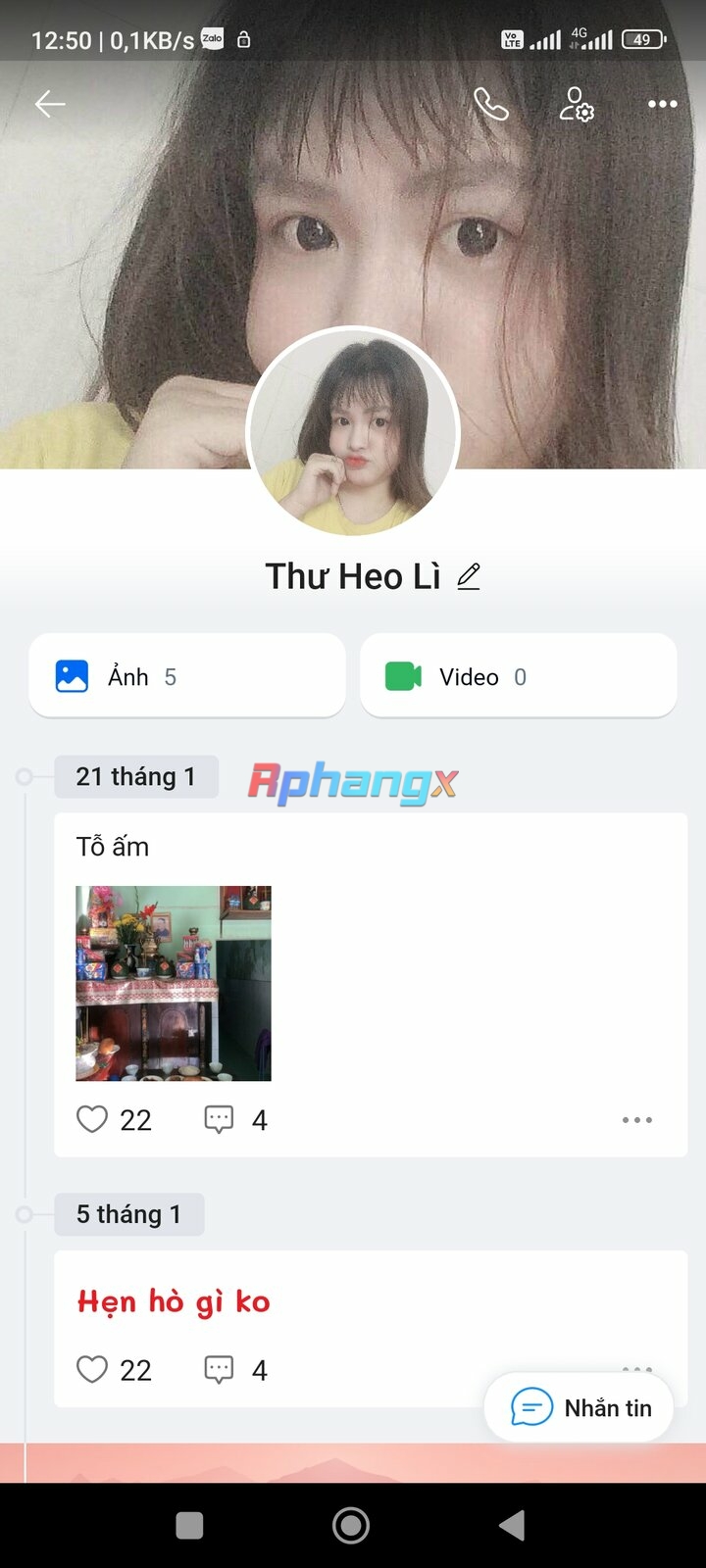
Task: Open recent apps with the square button
Action: (x=189, y=1525)
